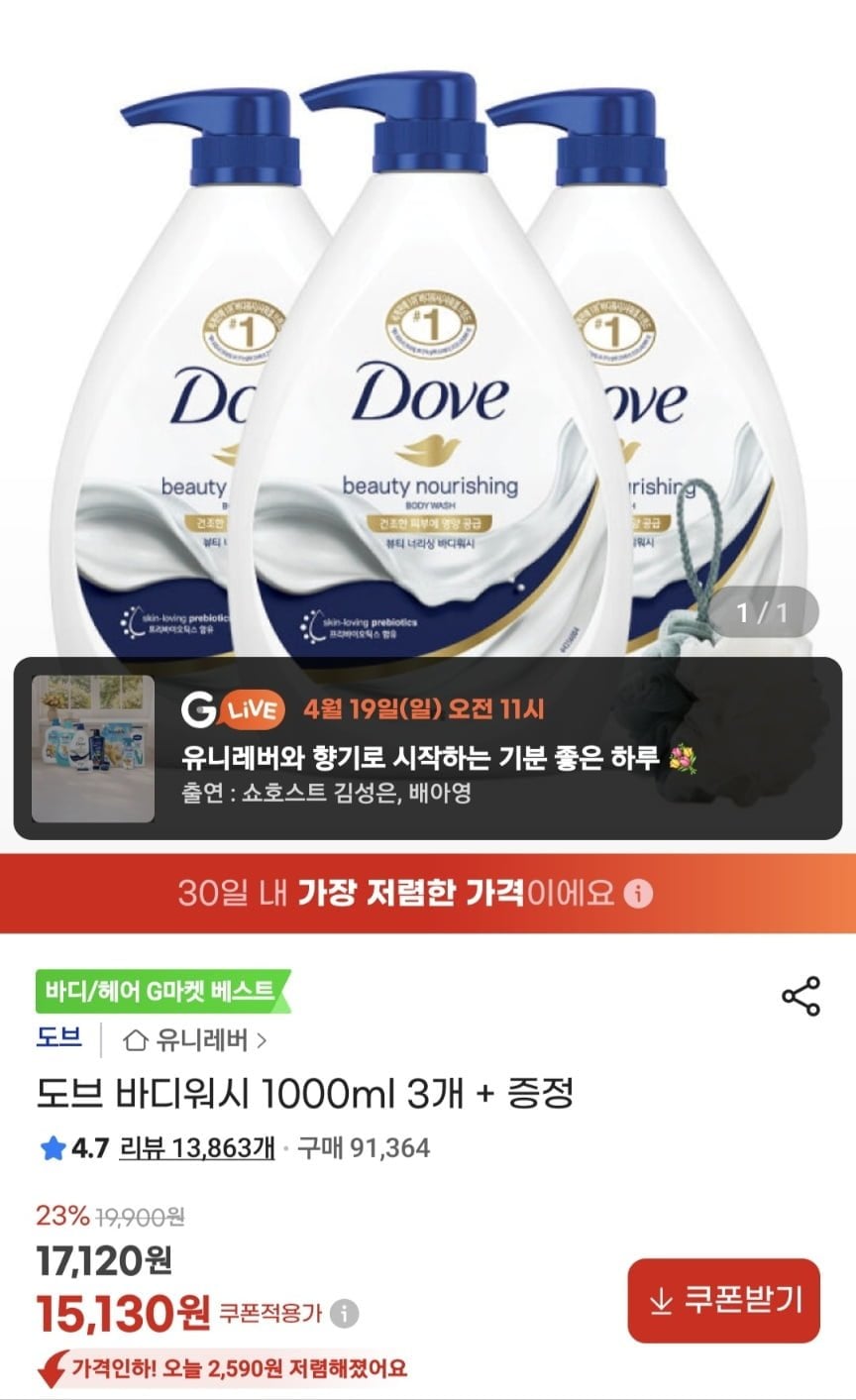Viewport: 856px width, 1400px height.
Task: View the 13,863 reviews
Action: [x=196, y=1148]
